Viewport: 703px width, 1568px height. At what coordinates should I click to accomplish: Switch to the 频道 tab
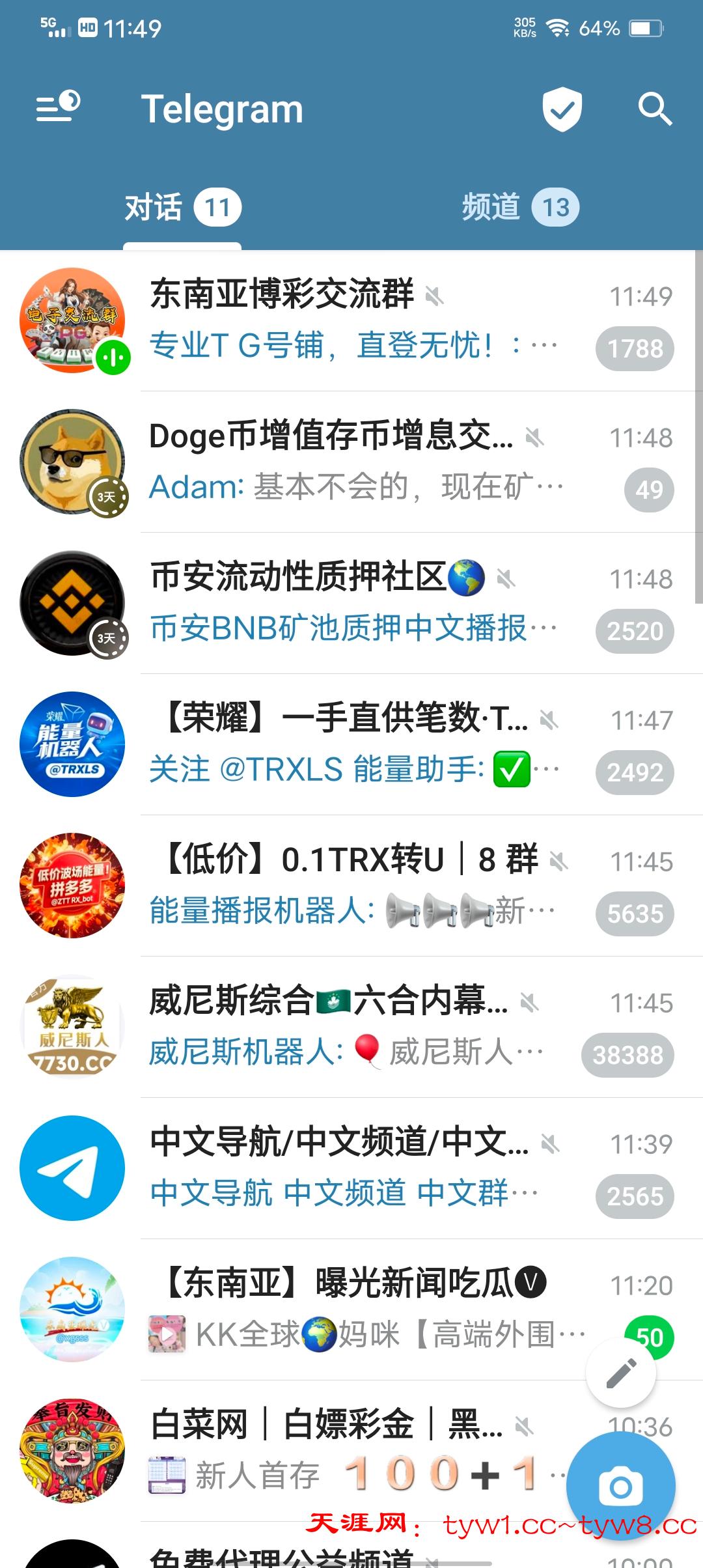point(519,208)
